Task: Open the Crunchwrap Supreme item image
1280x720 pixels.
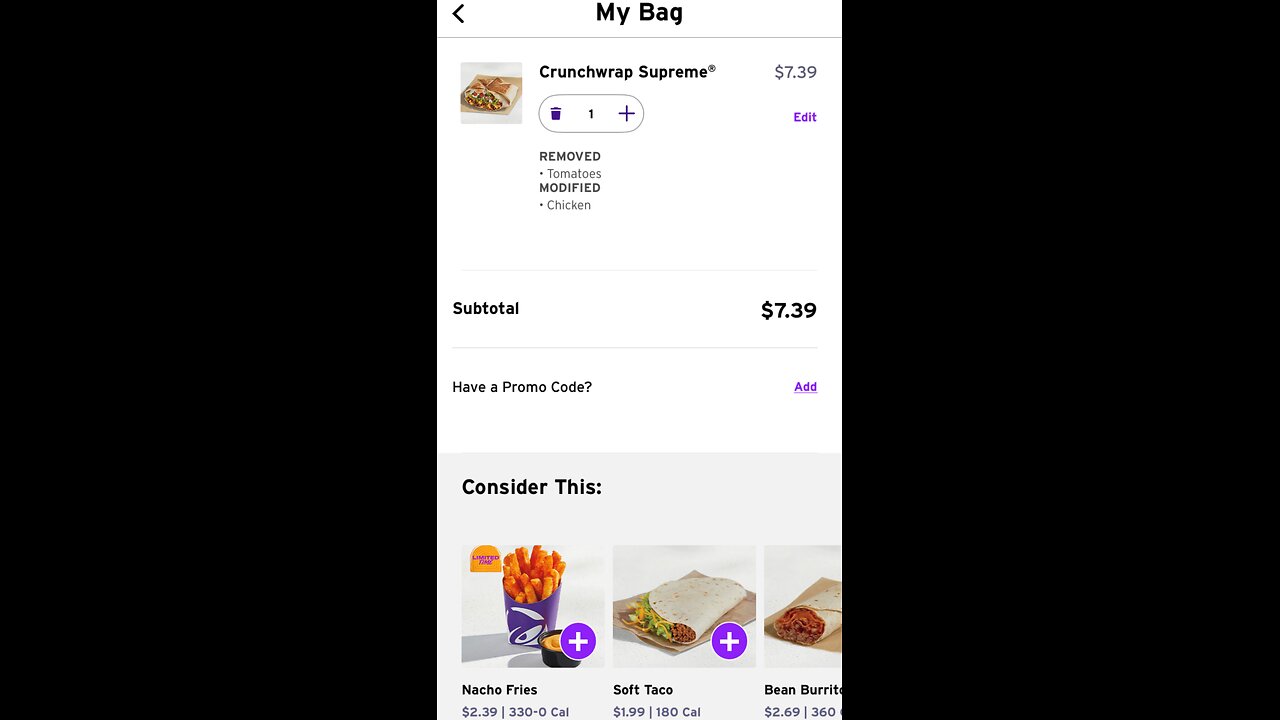Action: click(x=491, y=93)
